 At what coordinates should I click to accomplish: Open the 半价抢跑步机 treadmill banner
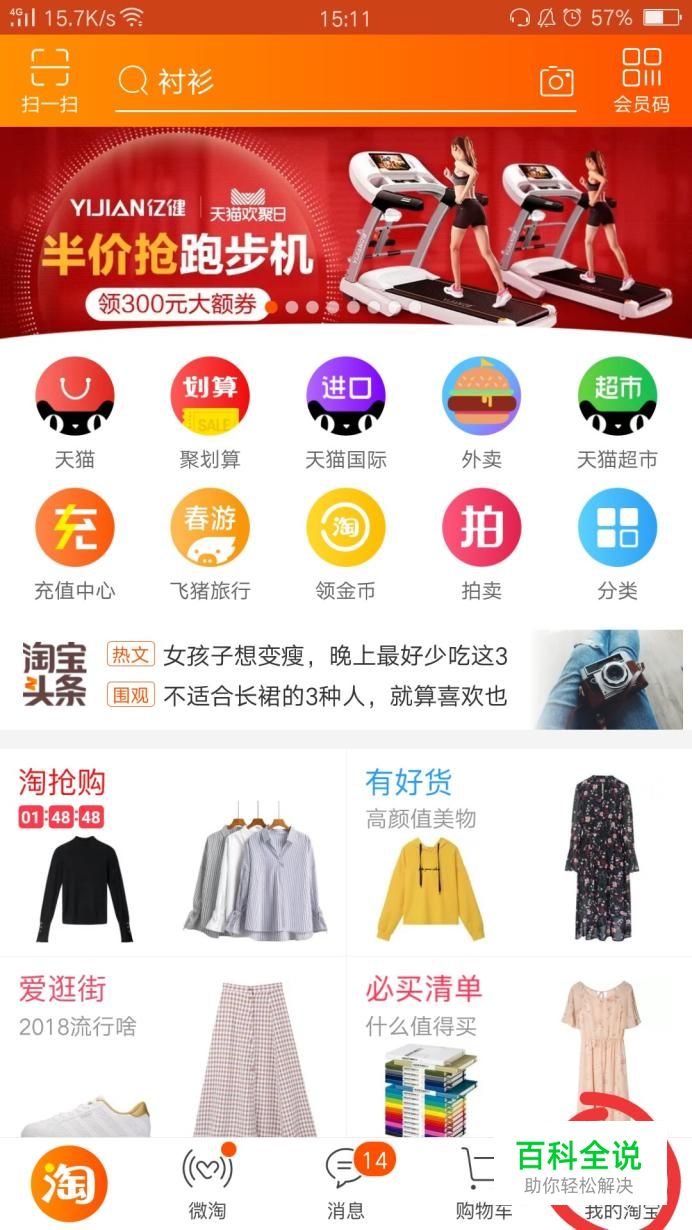tap(346, 230)
